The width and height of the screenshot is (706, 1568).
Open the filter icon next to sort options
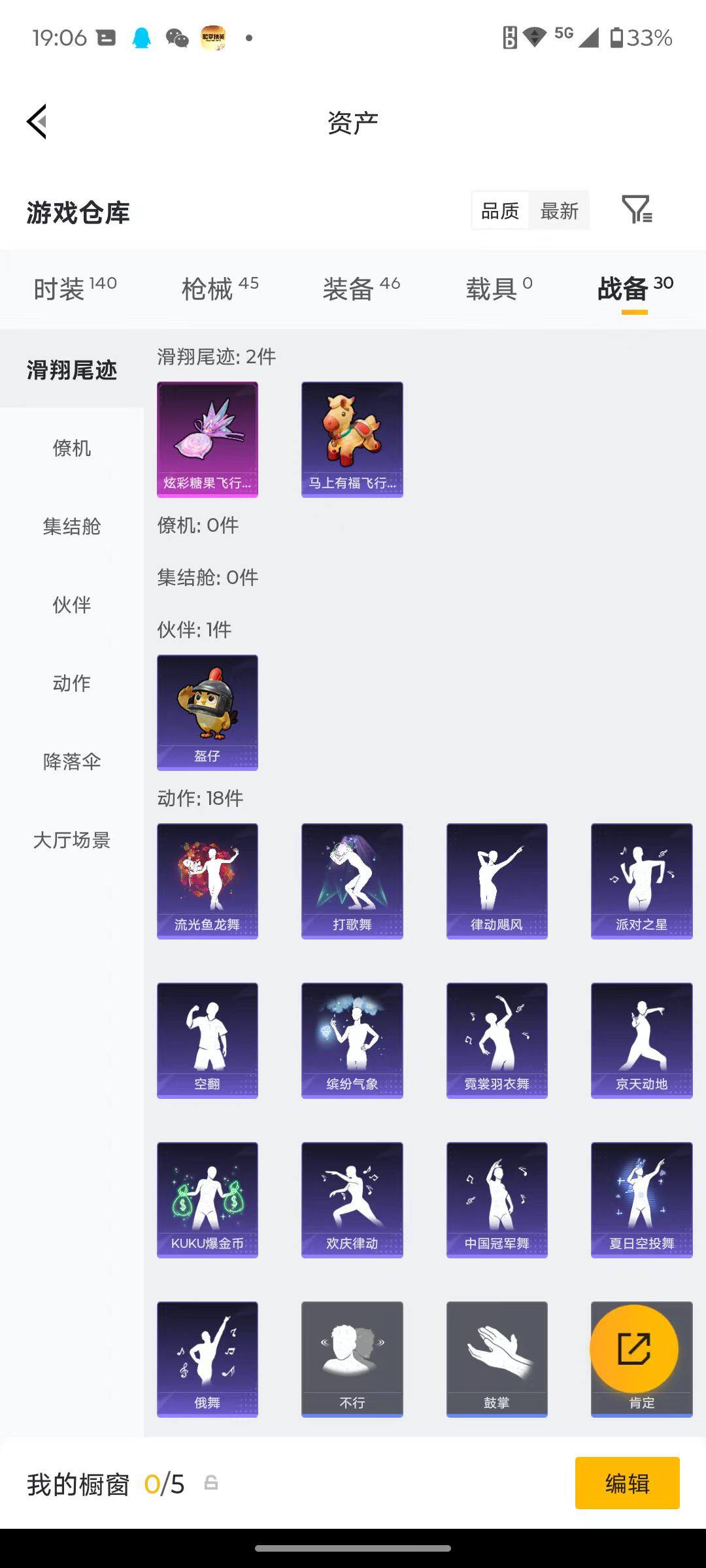pyautogui.click(x=636, y=210)
